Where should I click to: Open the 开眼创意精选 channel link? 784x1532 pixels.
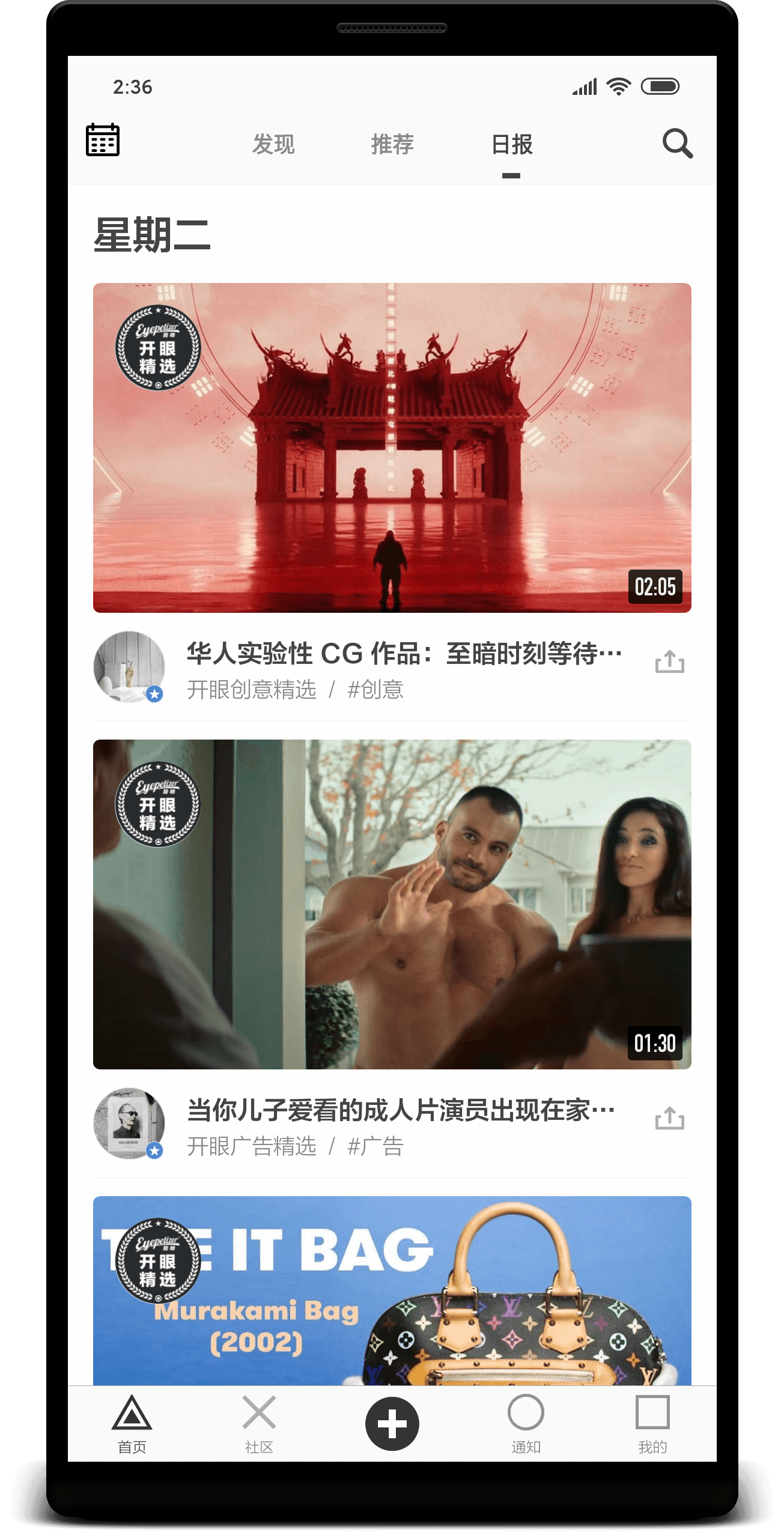point(251,690)
